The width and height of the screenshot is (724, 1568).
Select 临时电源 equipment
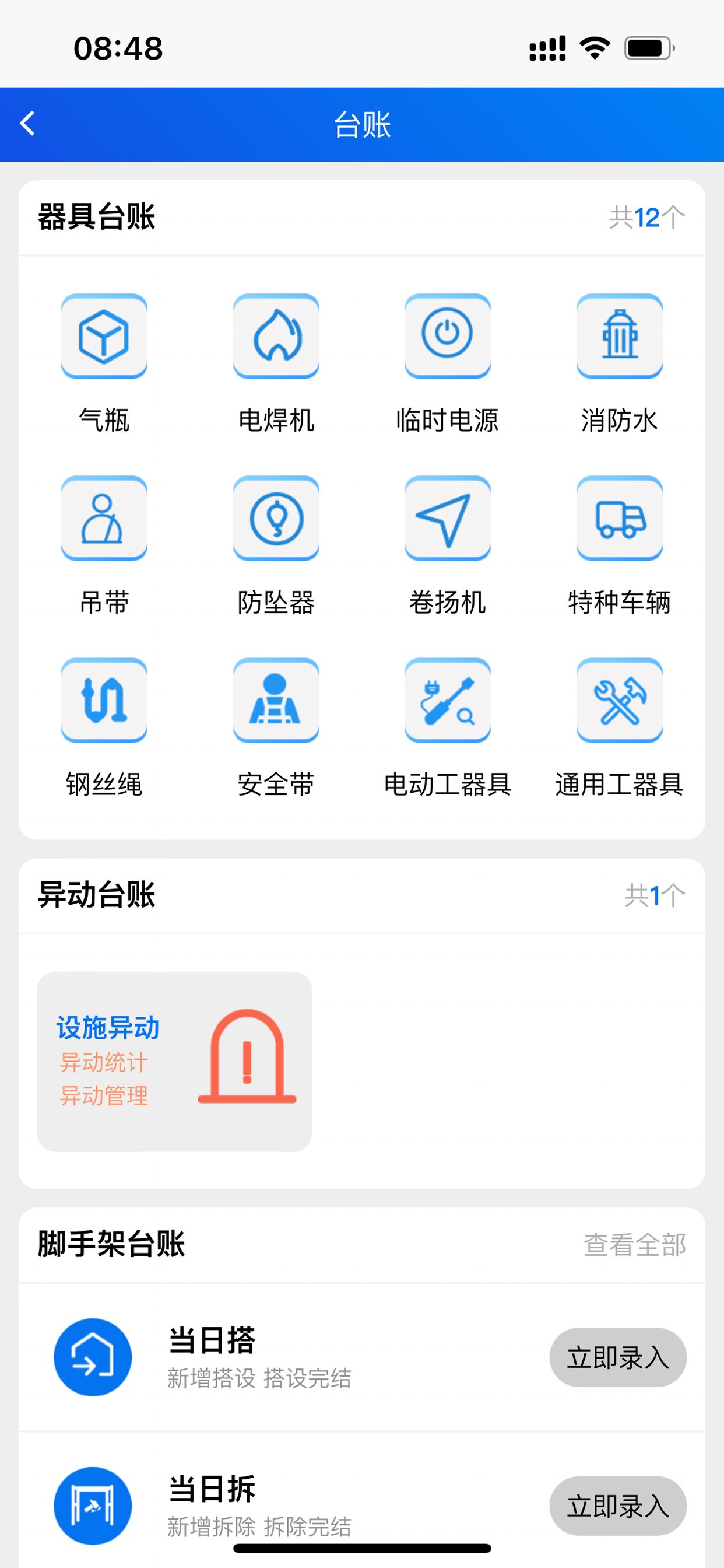click(x=447, y=363)
